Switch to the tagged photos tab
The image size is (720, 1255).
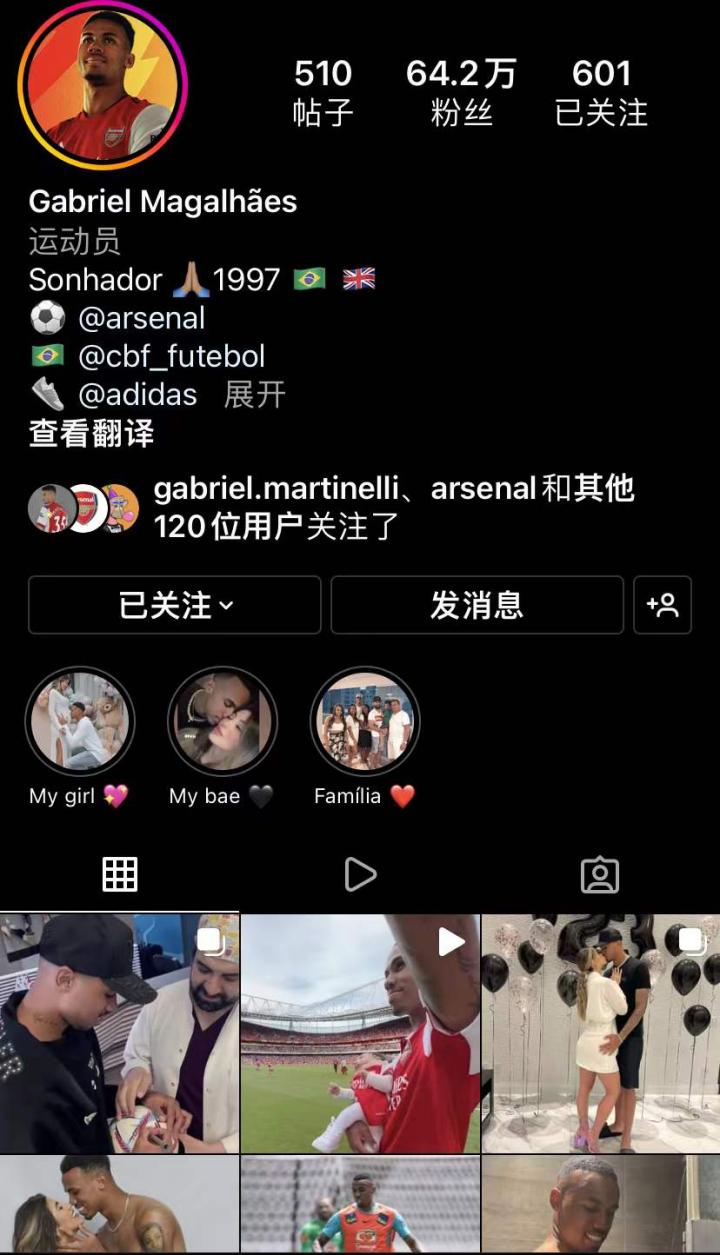pyautogui.click(x=600, y=875)
